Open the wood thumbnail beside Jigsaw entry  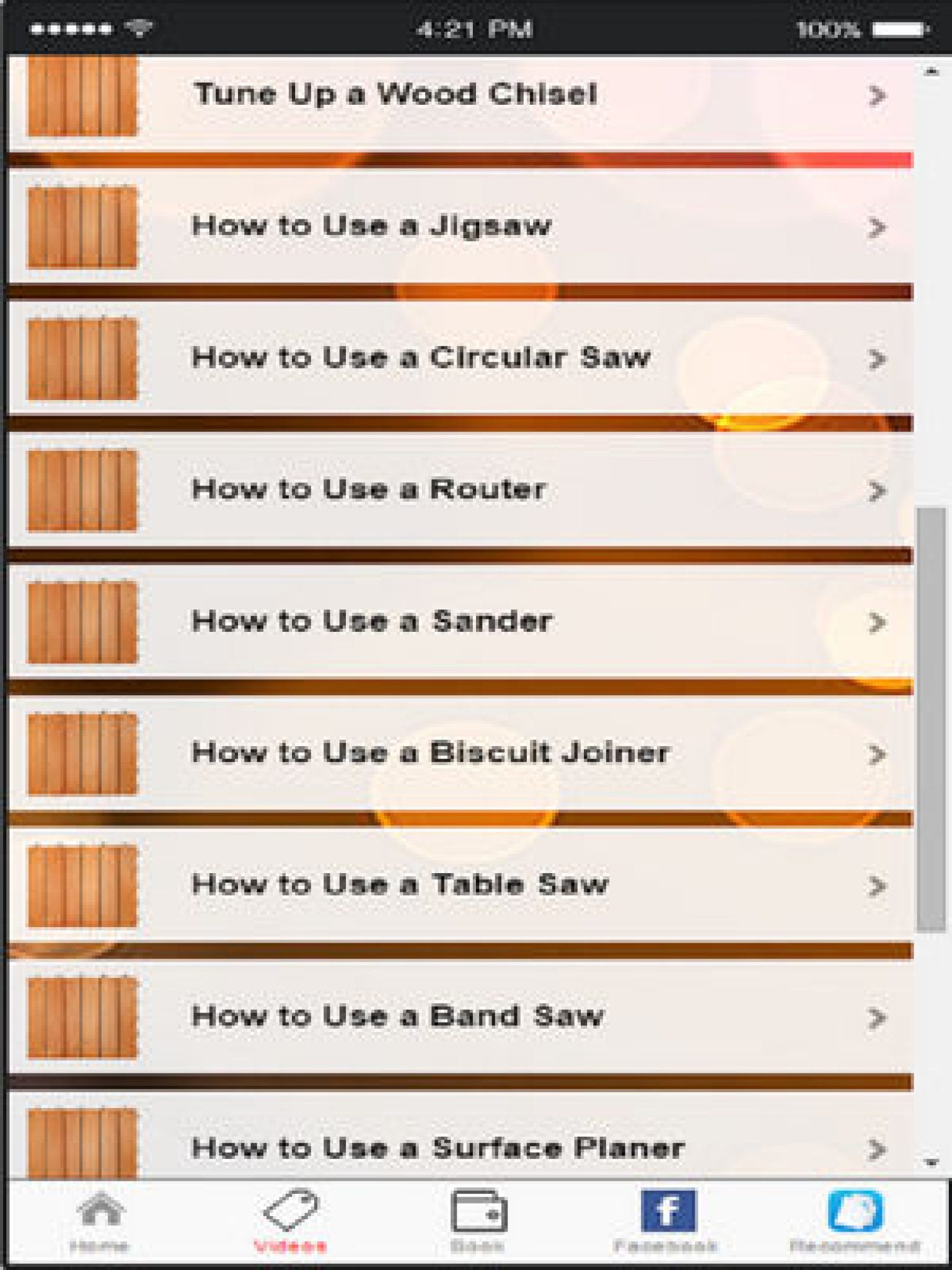click(84, 224)
